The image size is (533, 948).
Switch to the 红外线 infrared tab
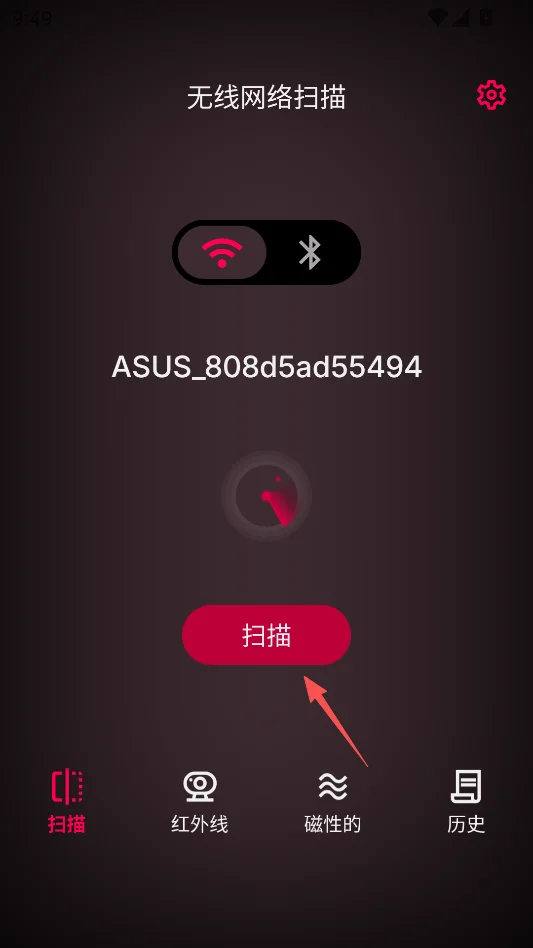coord(199,802)
